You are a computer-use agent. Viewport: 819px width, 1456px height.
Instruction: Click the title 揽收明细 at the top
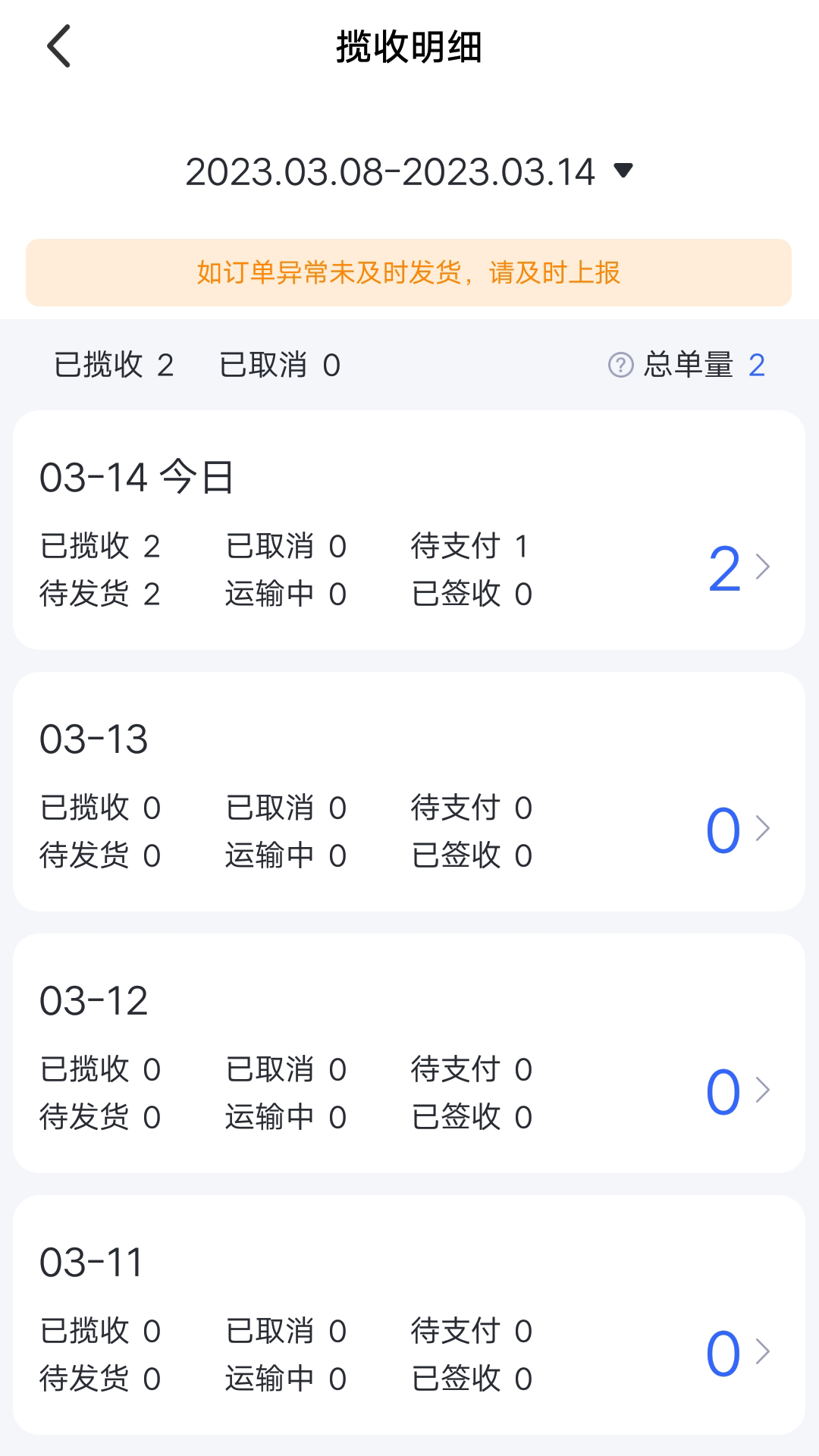[x=409, y=45]
